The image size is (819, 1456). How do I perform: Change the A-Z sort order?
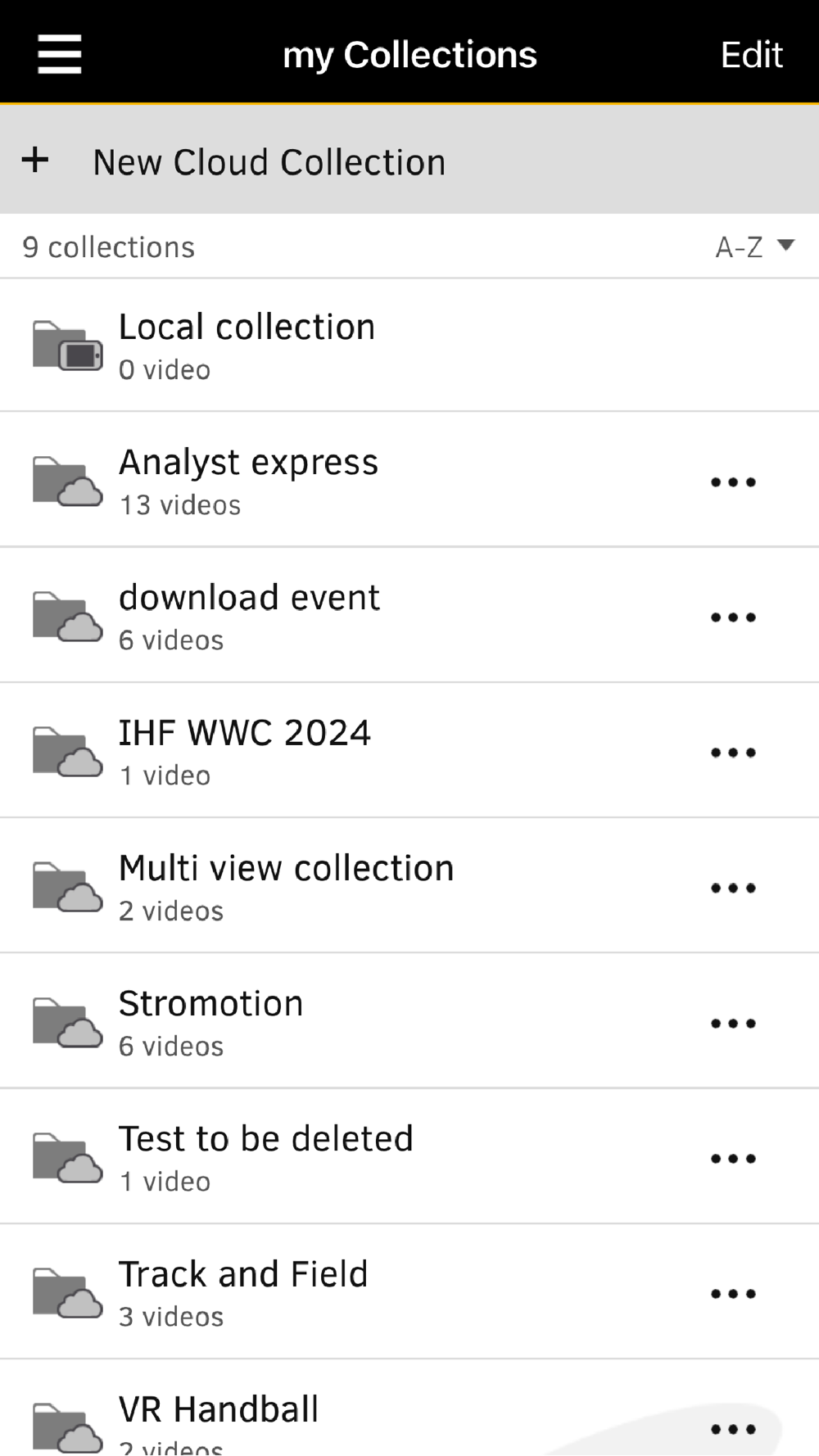coord(754,246)
